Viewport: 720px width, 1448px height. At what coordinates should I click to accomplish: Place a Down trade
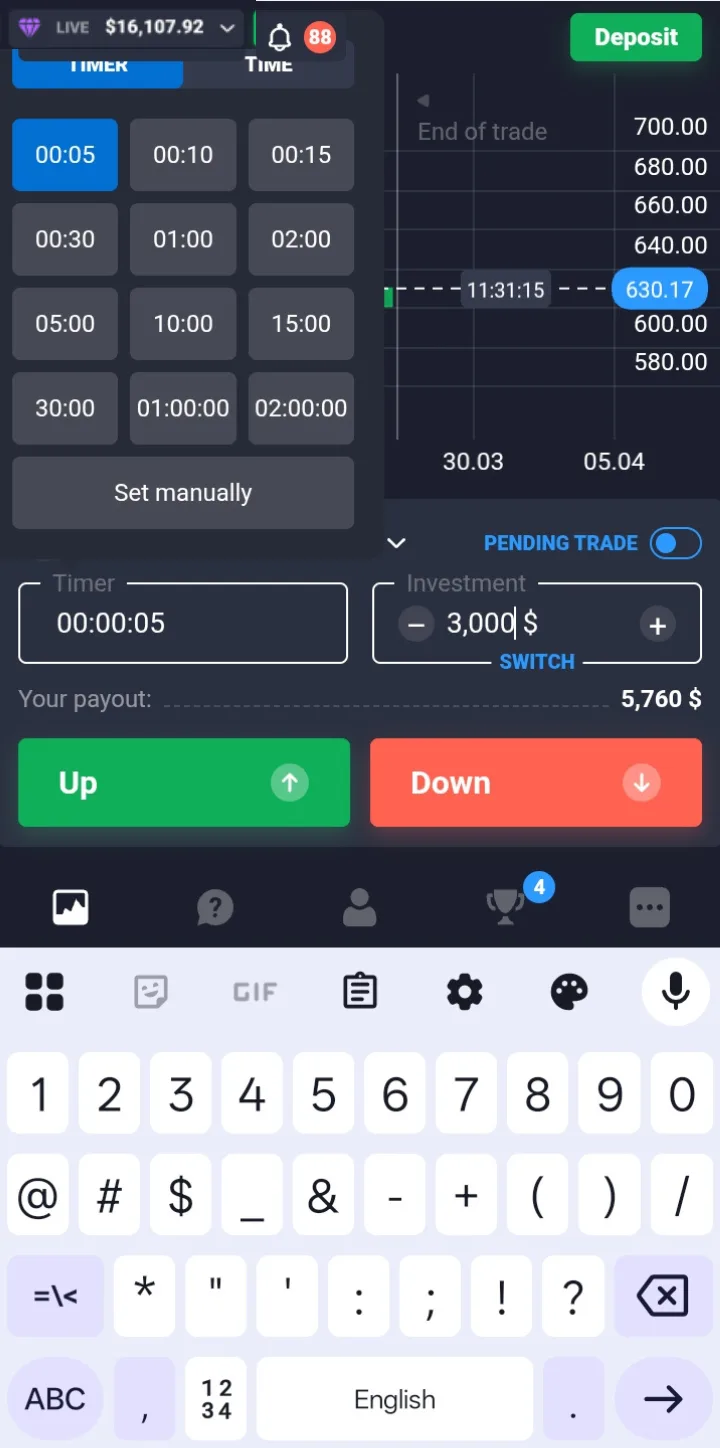(x=536, y=783)
